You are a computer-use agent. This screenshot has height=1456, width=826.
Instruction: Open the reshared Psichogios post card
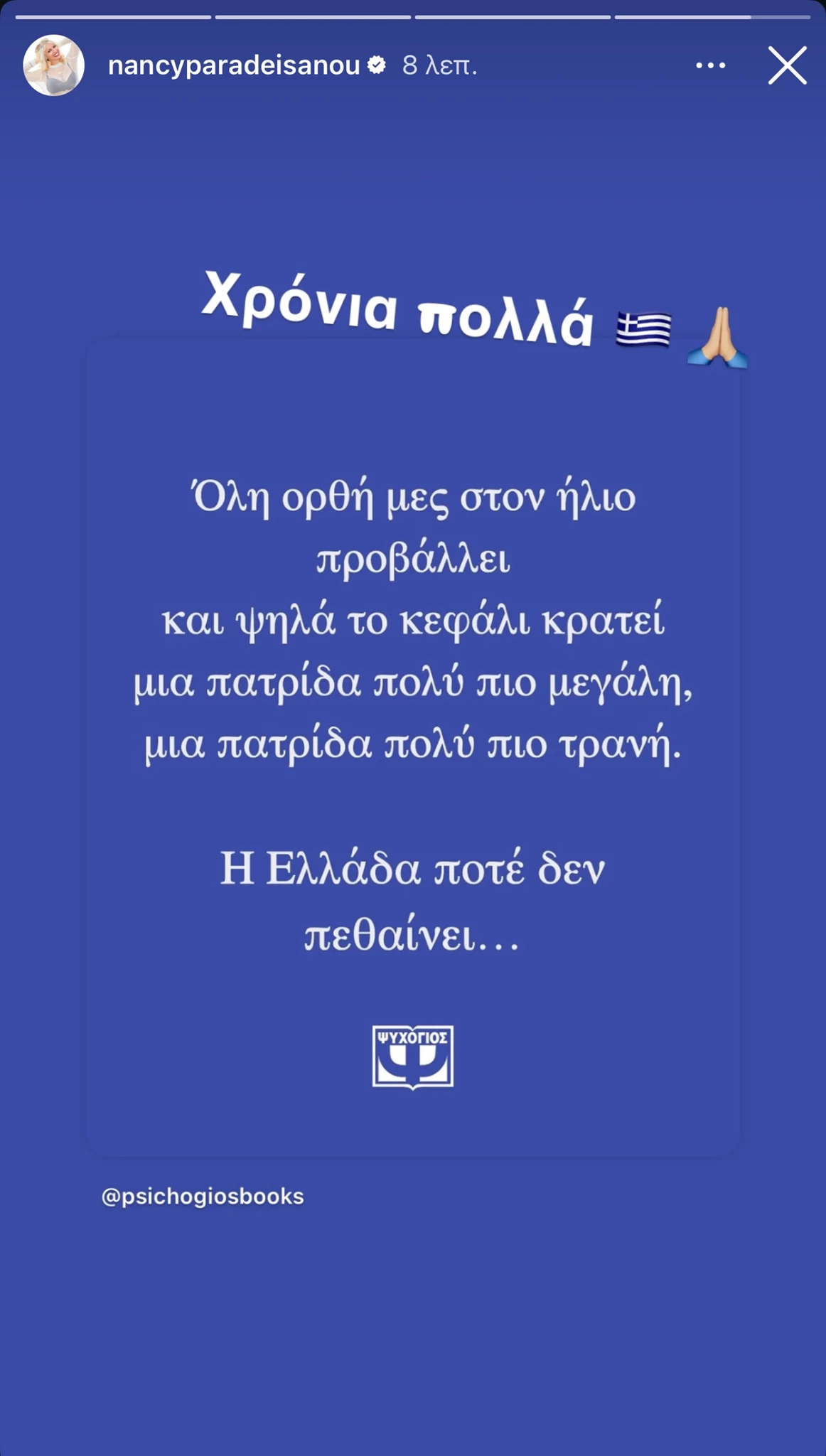[412, 746]
